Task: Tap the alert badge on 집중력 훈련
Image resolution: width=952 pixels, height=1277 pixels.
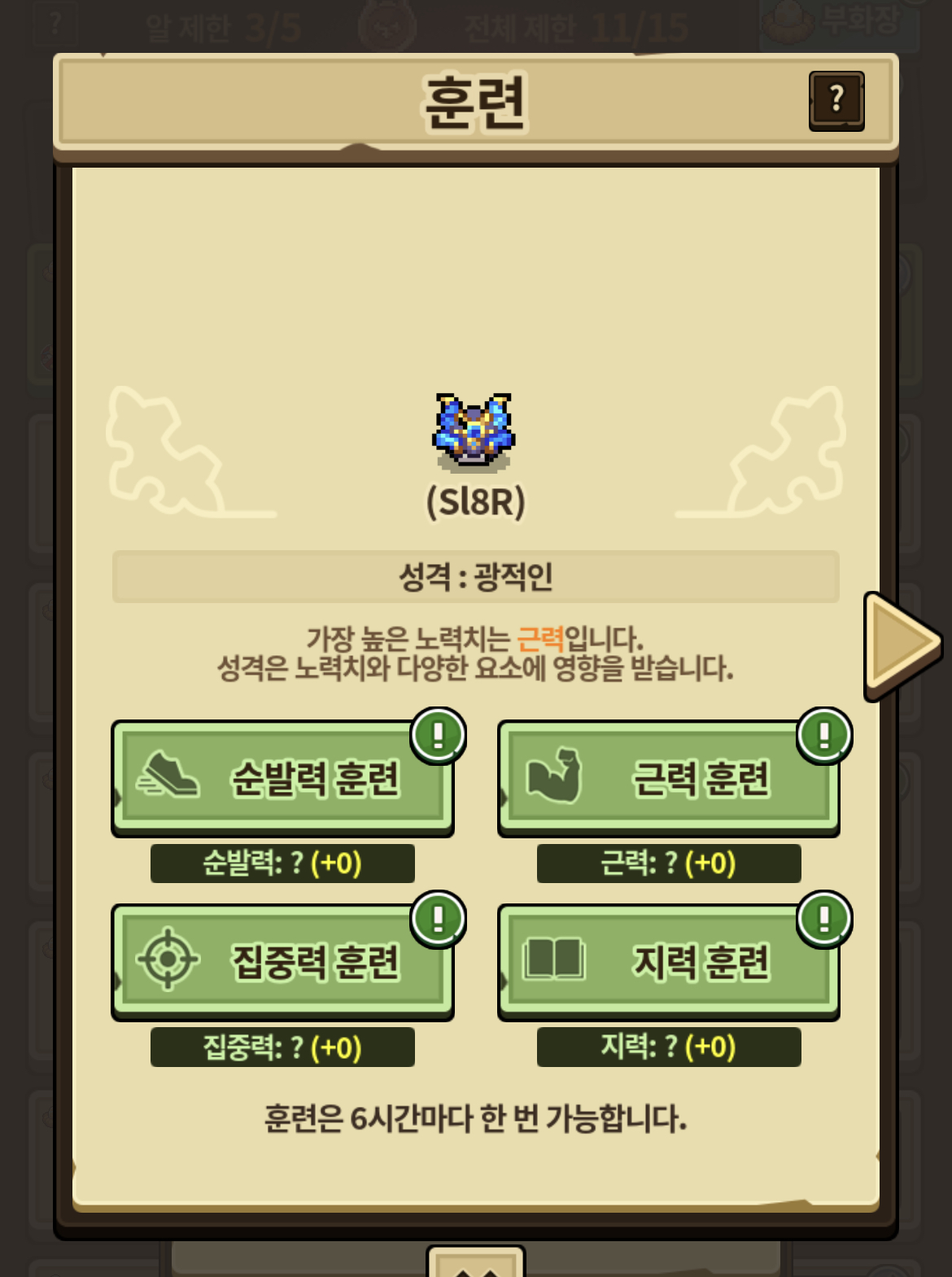Action: [438, 919]
